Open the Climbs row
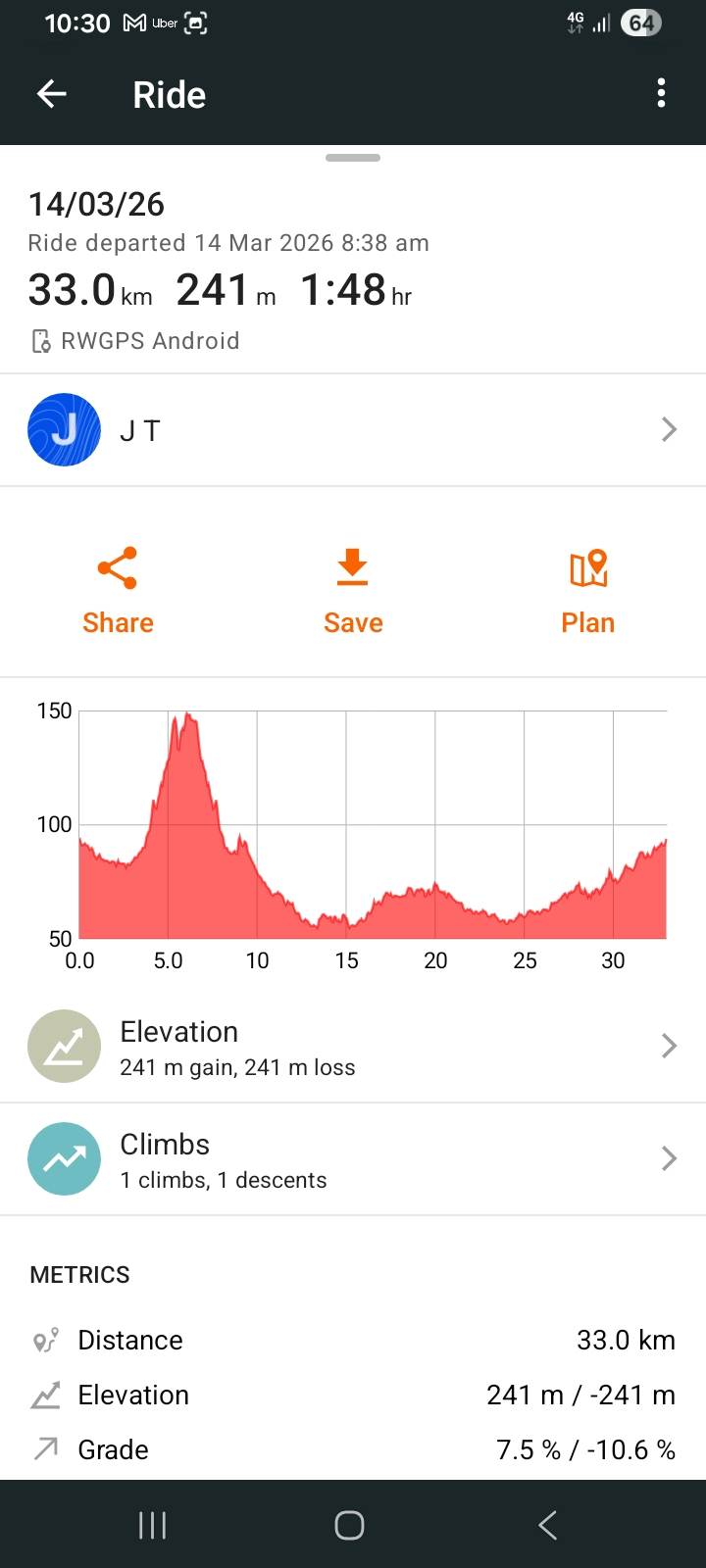The image size is (706, 1568). [x=353, y=1159]
